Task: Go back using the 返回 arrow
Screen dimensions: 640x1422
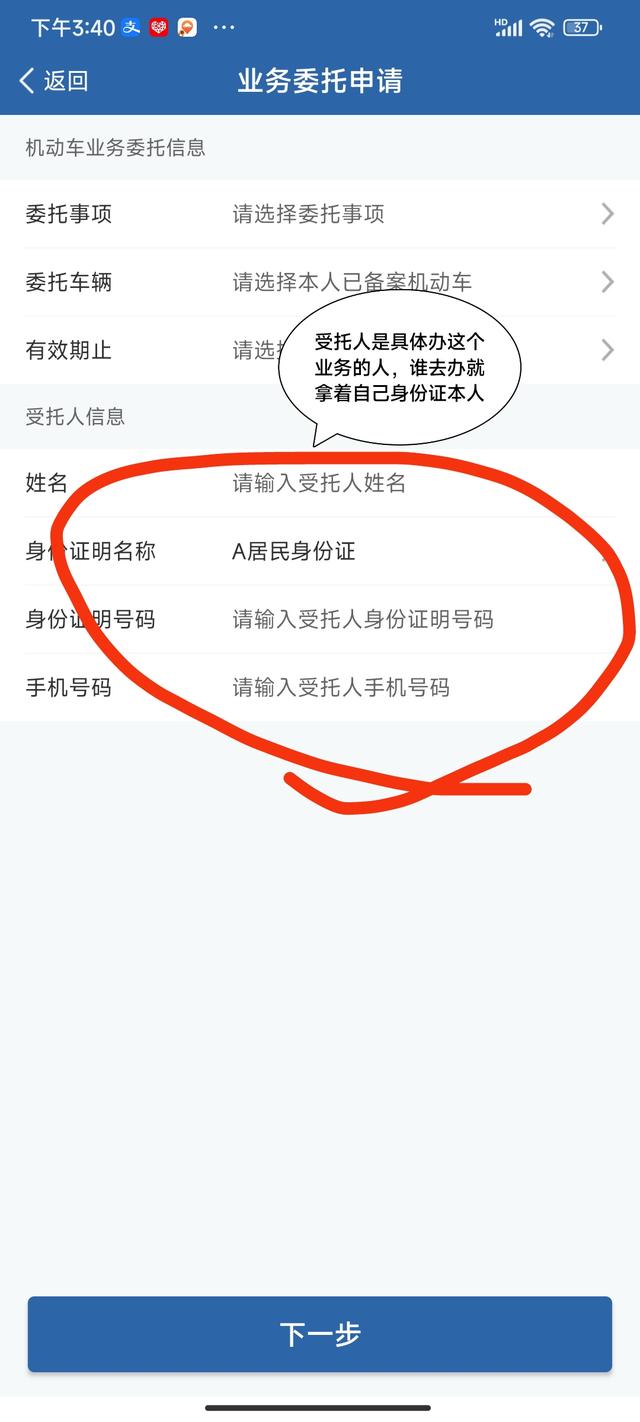Action: click(52, 81)
